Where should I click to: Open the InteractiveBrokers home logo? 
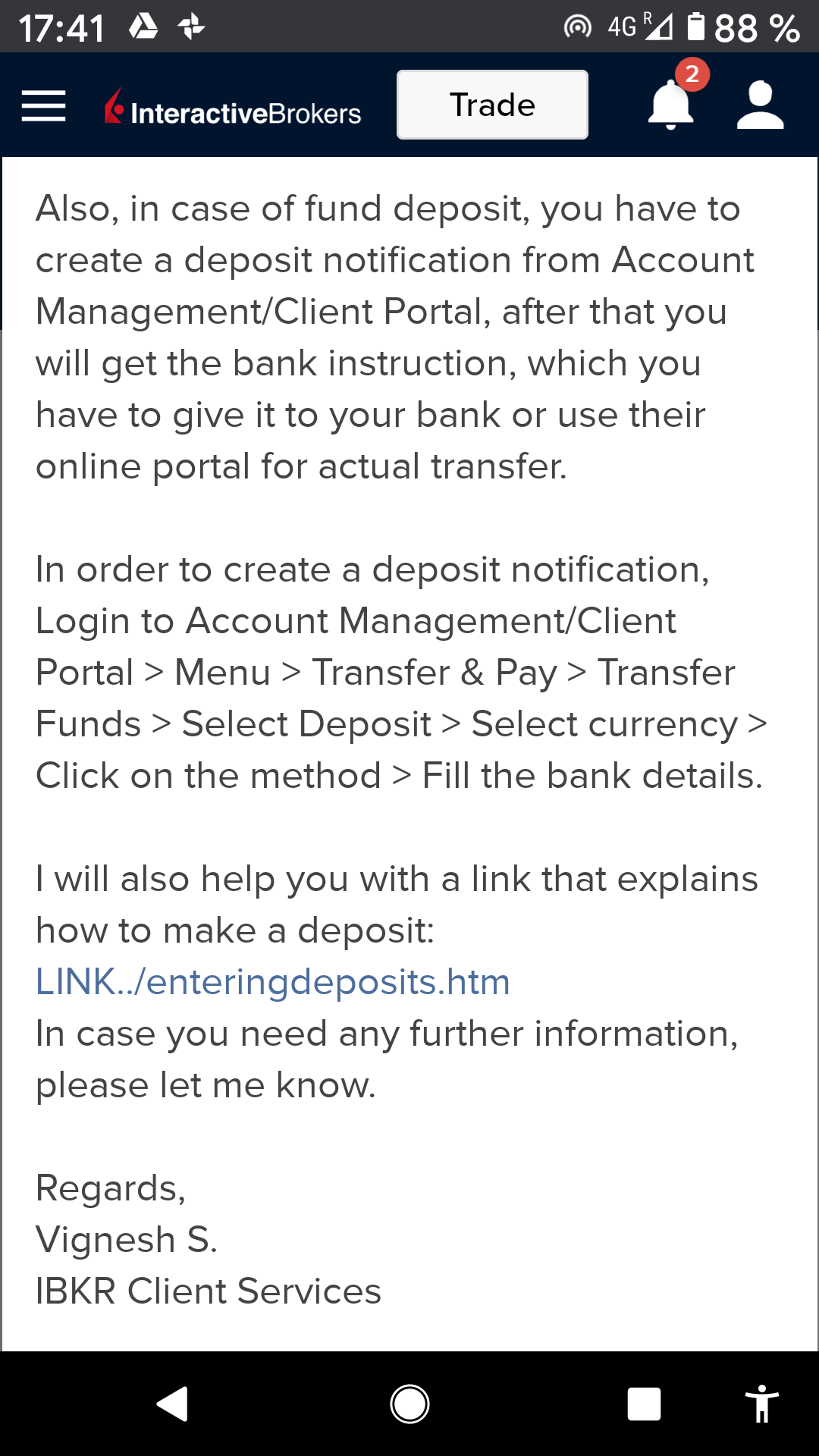(233, 109)
